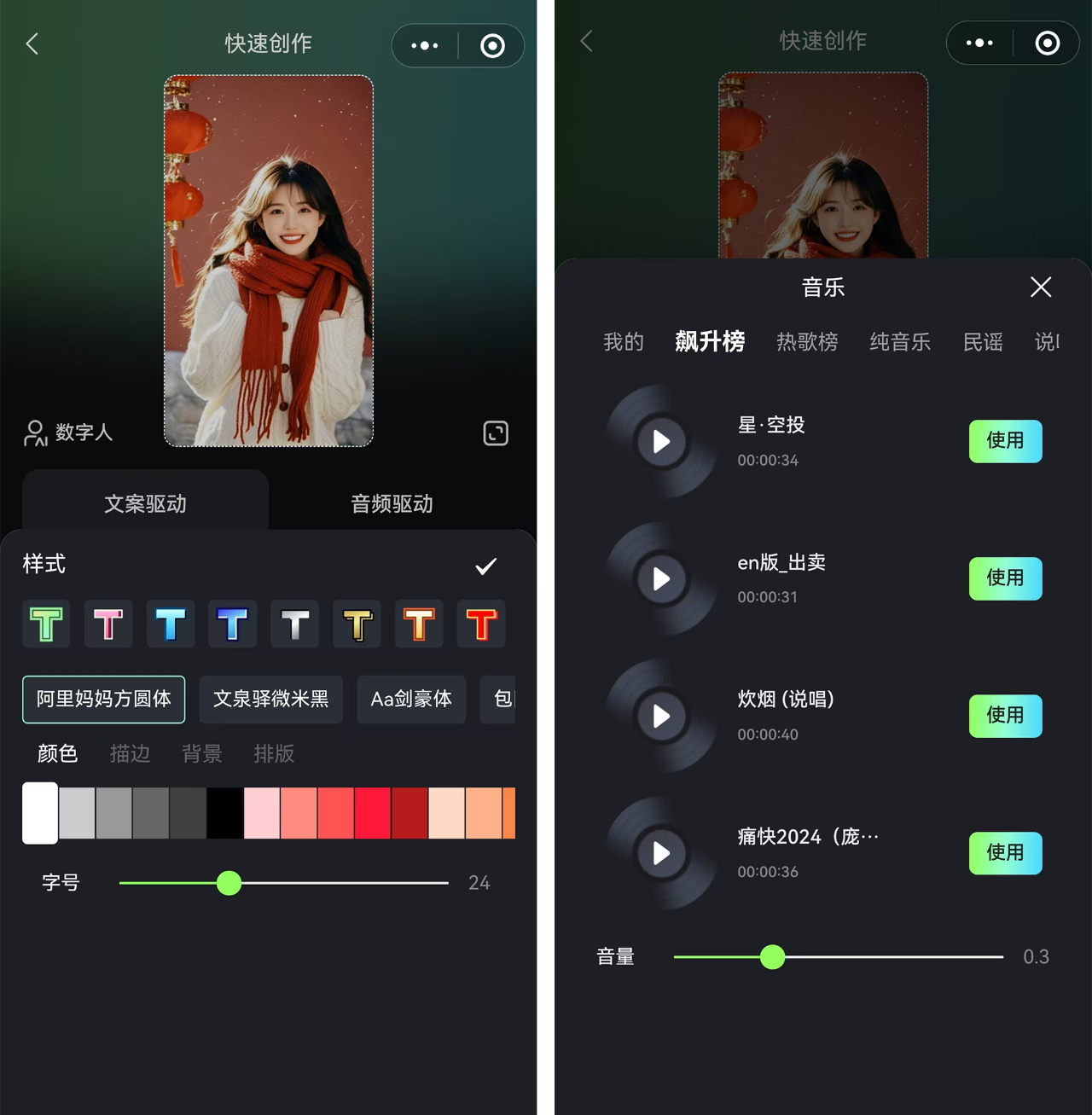Viewport: 1092px width, 1115px height.
Task: Pick the Aa剑豪体 font
Action: (411, 700)
